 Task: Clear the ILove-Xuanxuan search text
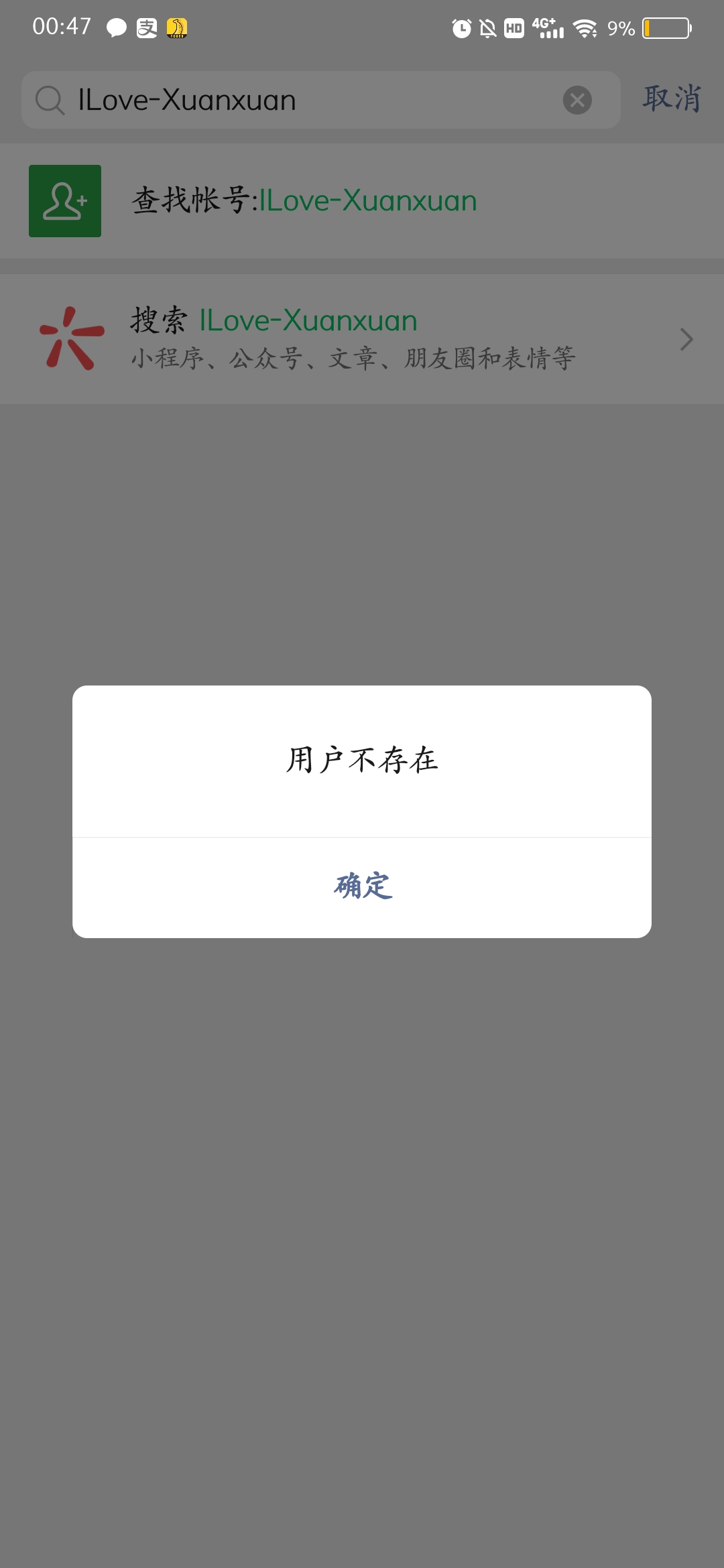[577, 101]
